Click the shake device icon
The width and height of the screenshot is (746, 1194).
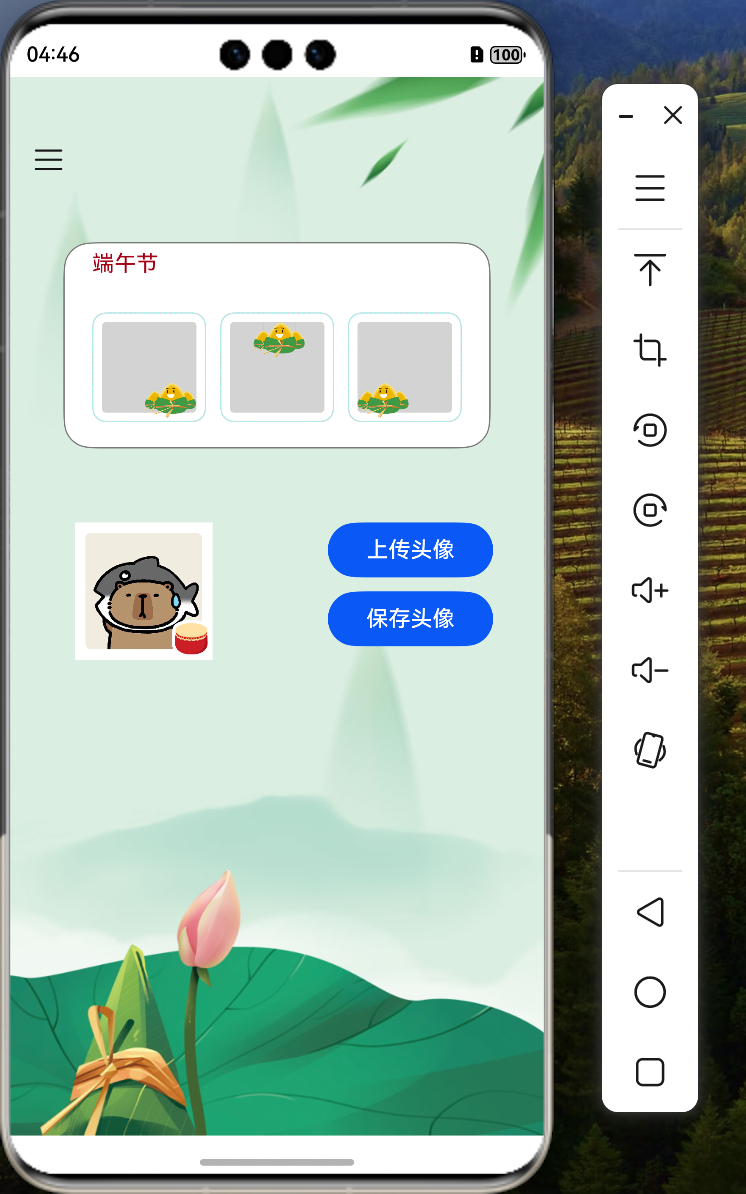pos(650,750)
